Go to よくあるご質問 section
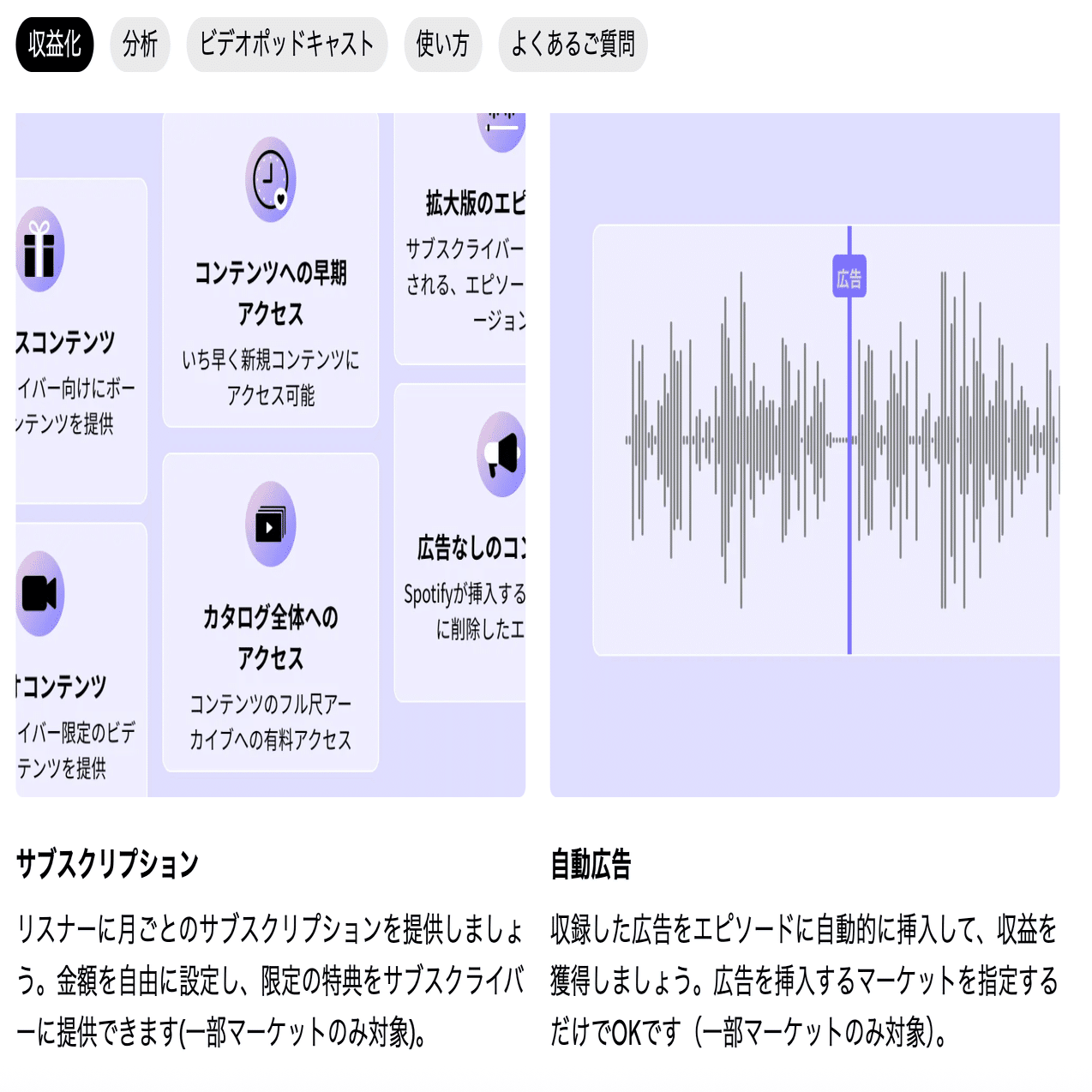Image resolution: width=1092 pixels, height=1092 pixels. [x=573, y=45]
